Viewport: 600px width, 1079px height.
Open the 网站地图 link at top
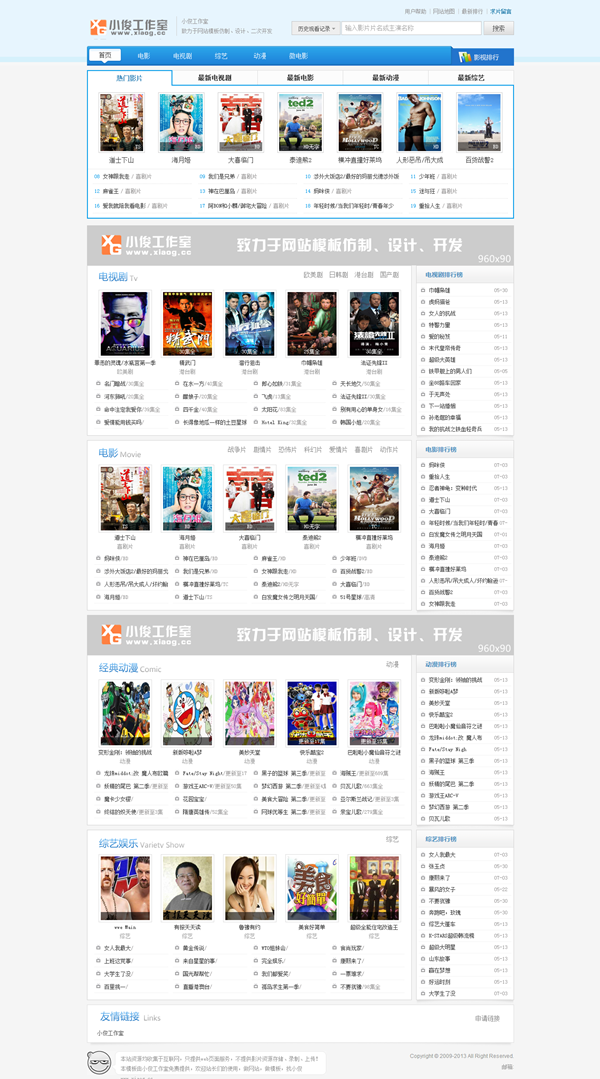[x=445, y=11]
